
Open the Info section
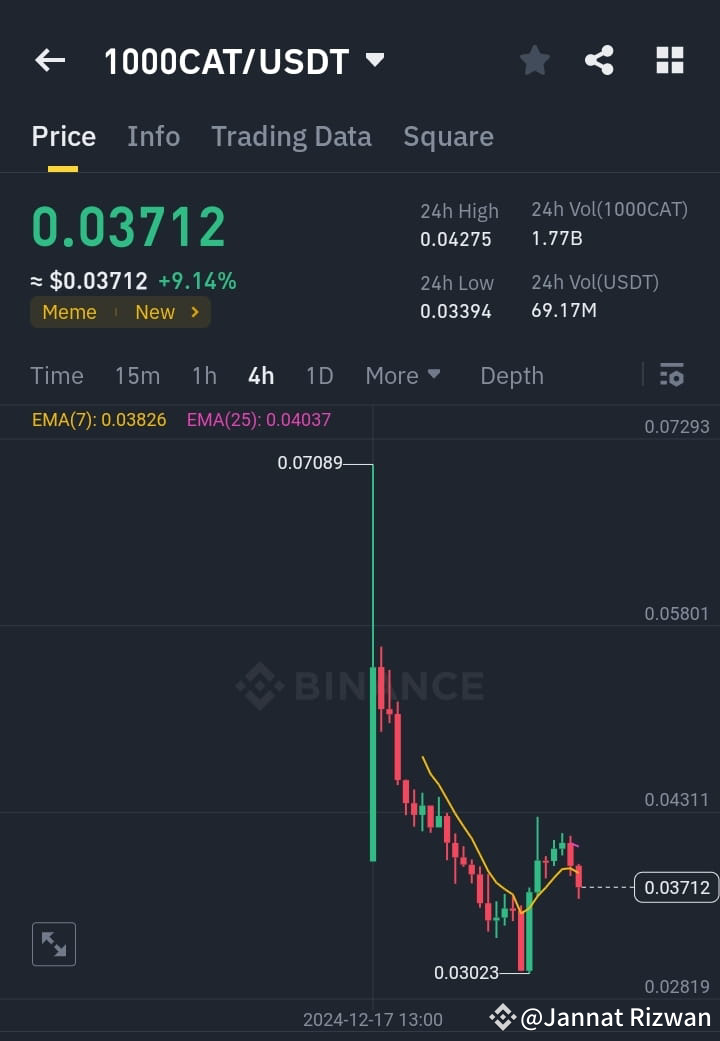(153, 137)
